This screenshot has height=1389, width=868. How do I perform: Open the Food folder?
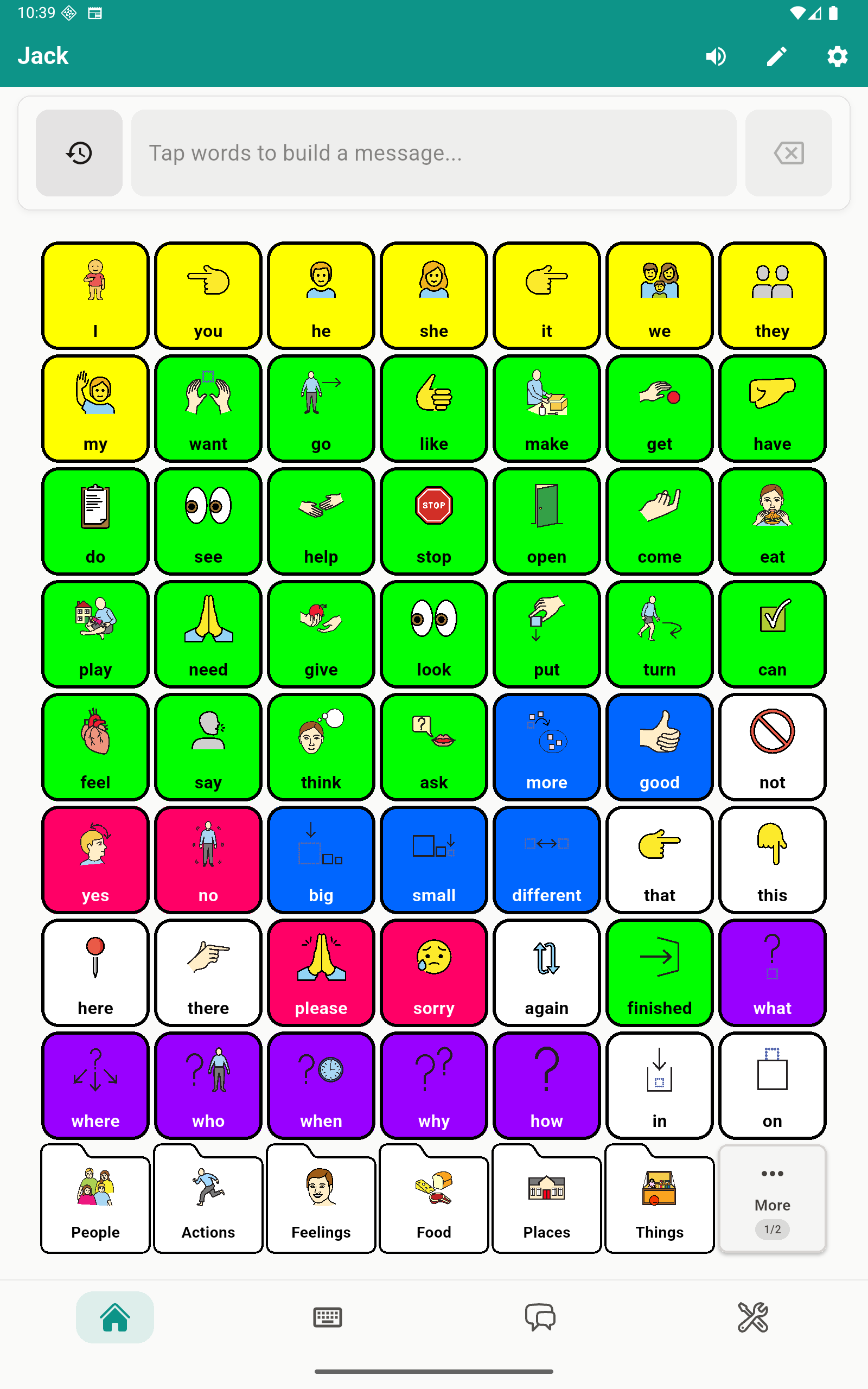coord(433,1201)
